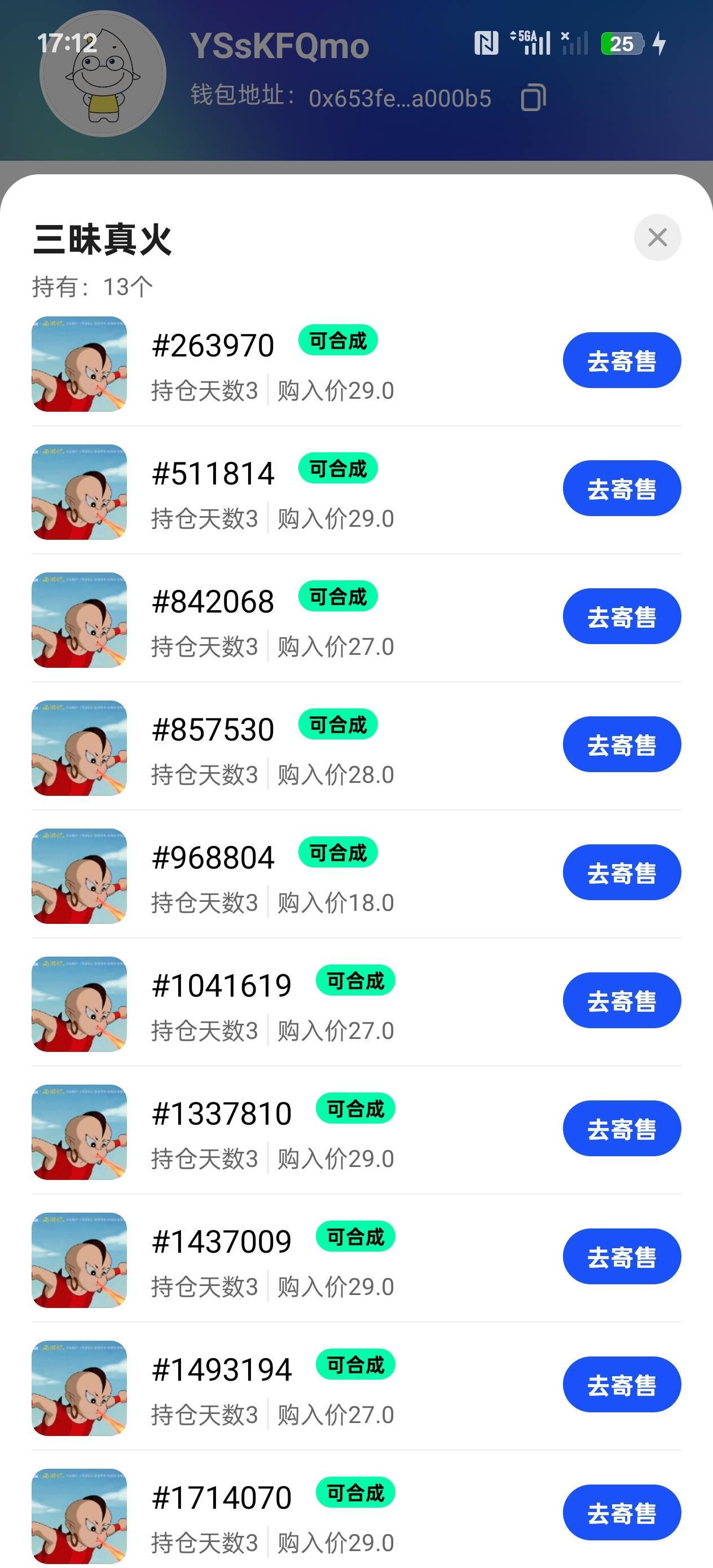The image size is (713, 1568).
Task: Tap 去寄售 for item #1714070
Action: click(621, 1513)
